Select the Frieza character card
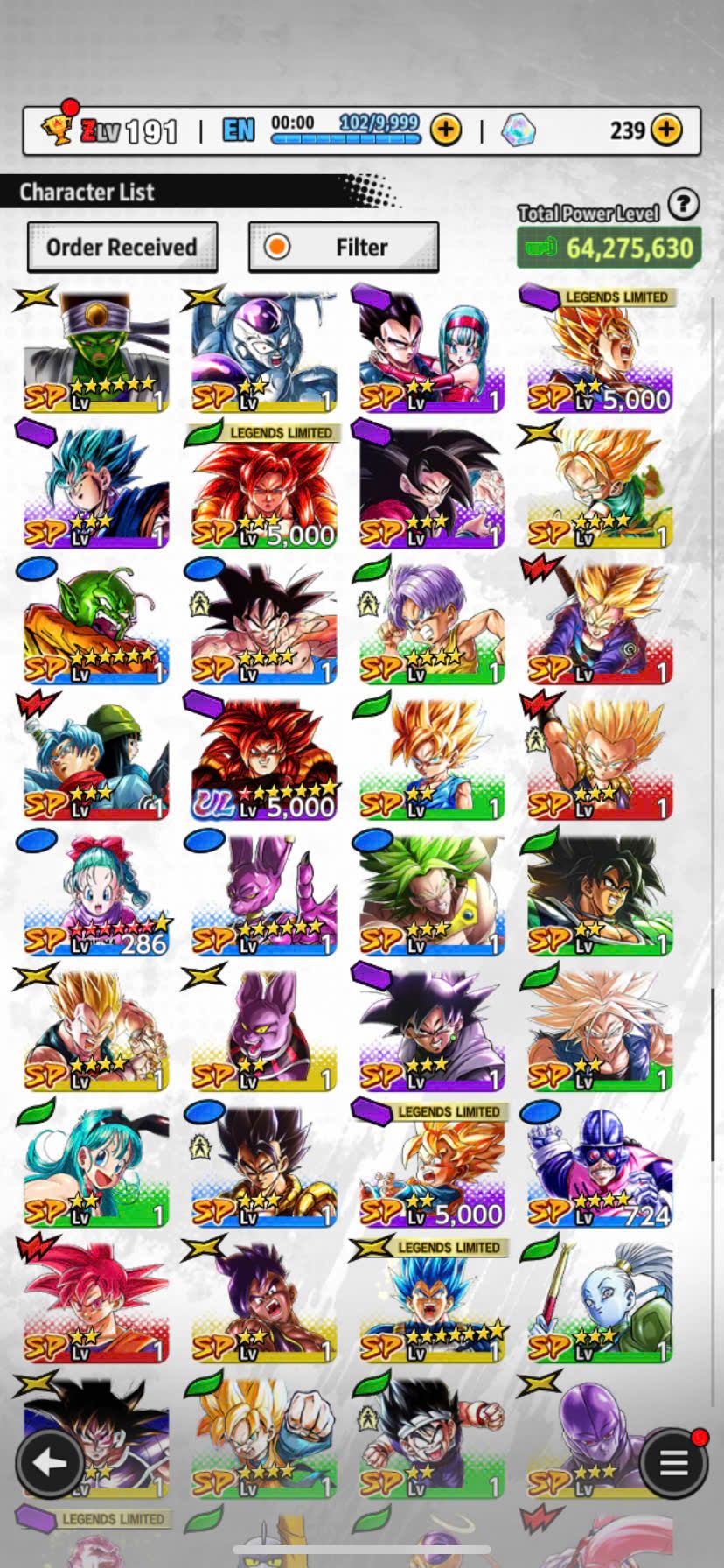 click(x=263, y=352)
